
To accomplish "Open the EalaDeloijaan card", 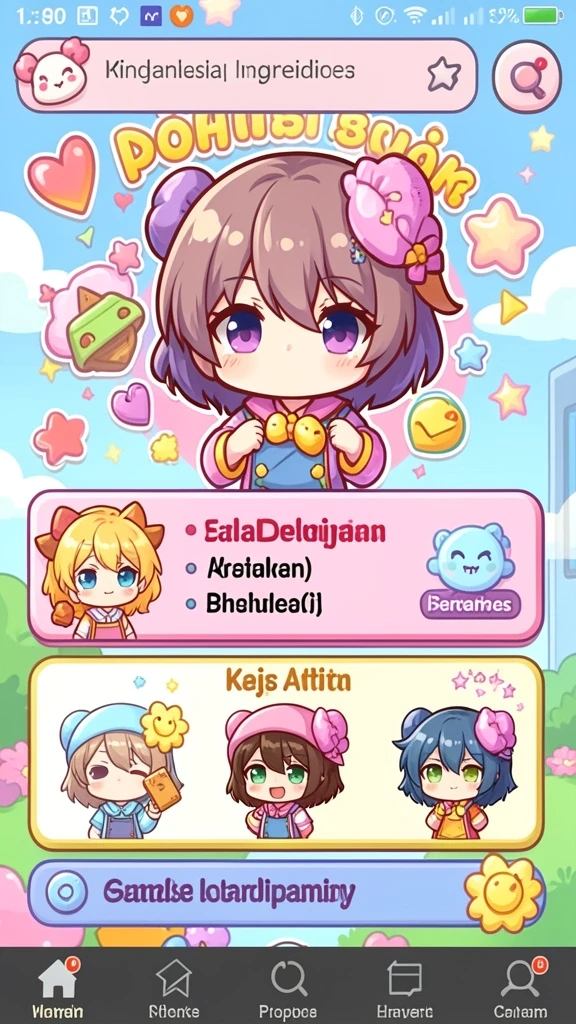I will (x=286, y=566).
